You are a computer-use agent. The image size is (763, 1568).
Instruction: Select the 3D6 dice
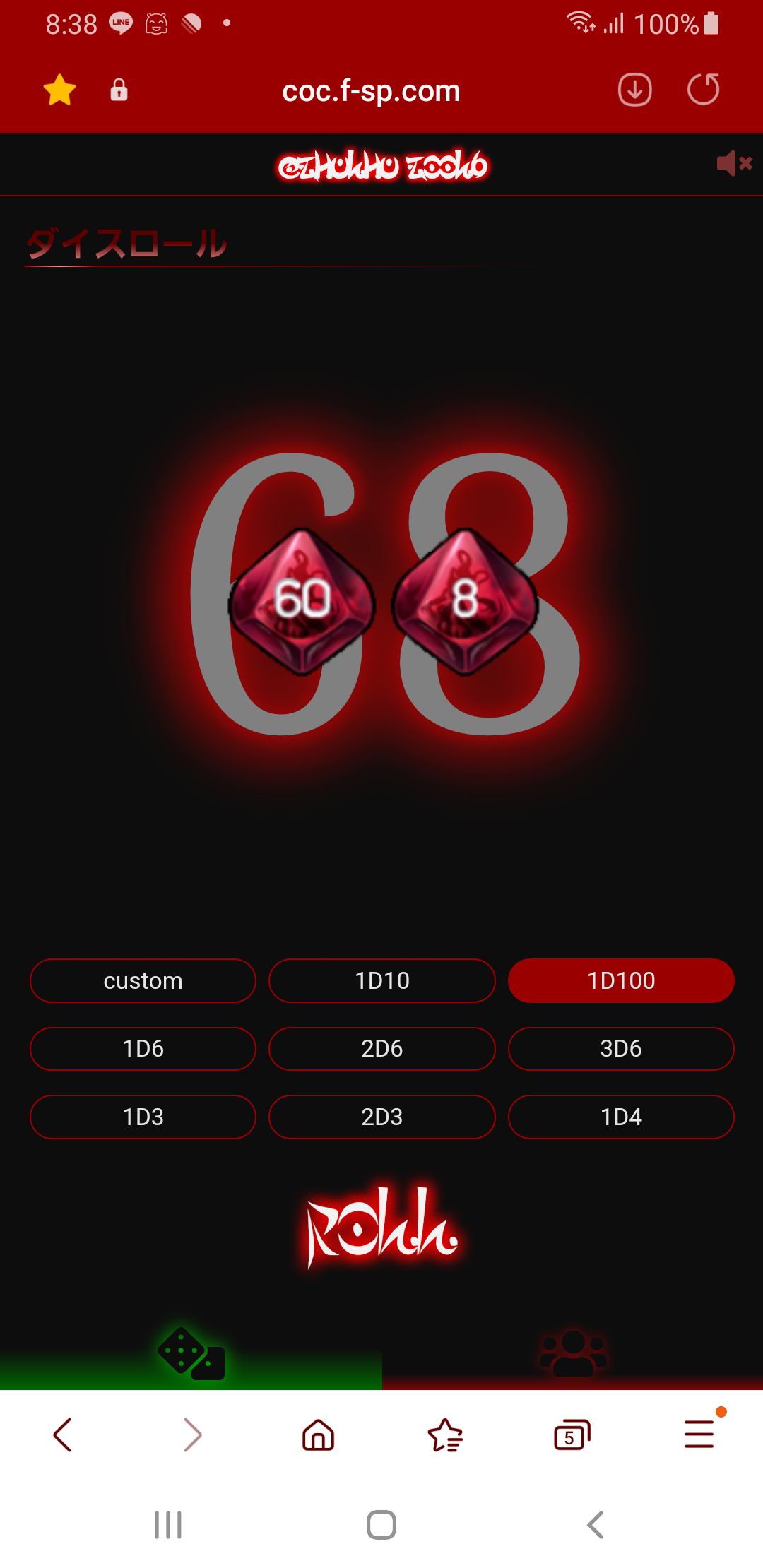point(621,1048)
